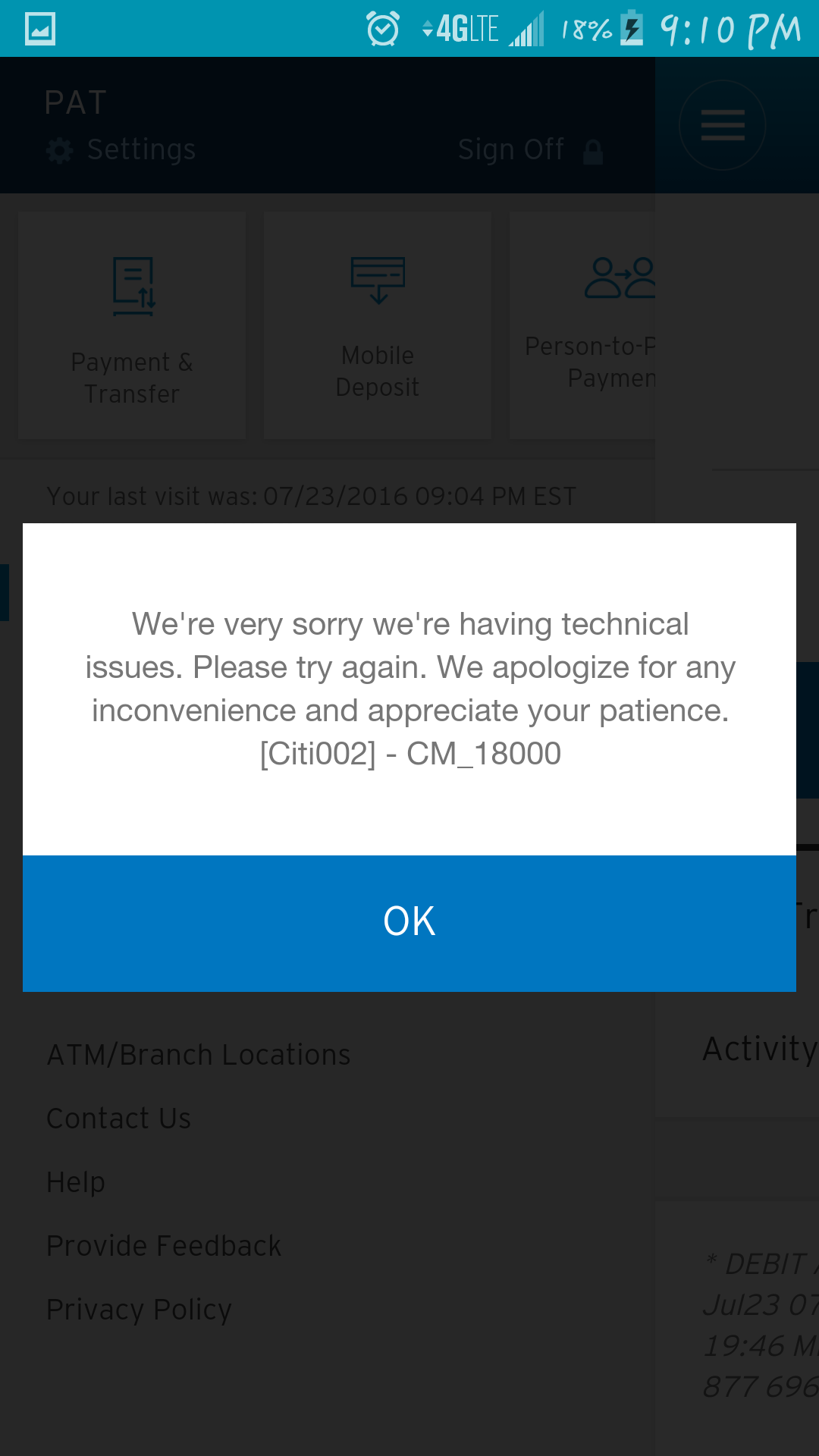Tap the last visit timestamp text
The width and height of the screenshot is (819, 1456).
click(311, 495)
